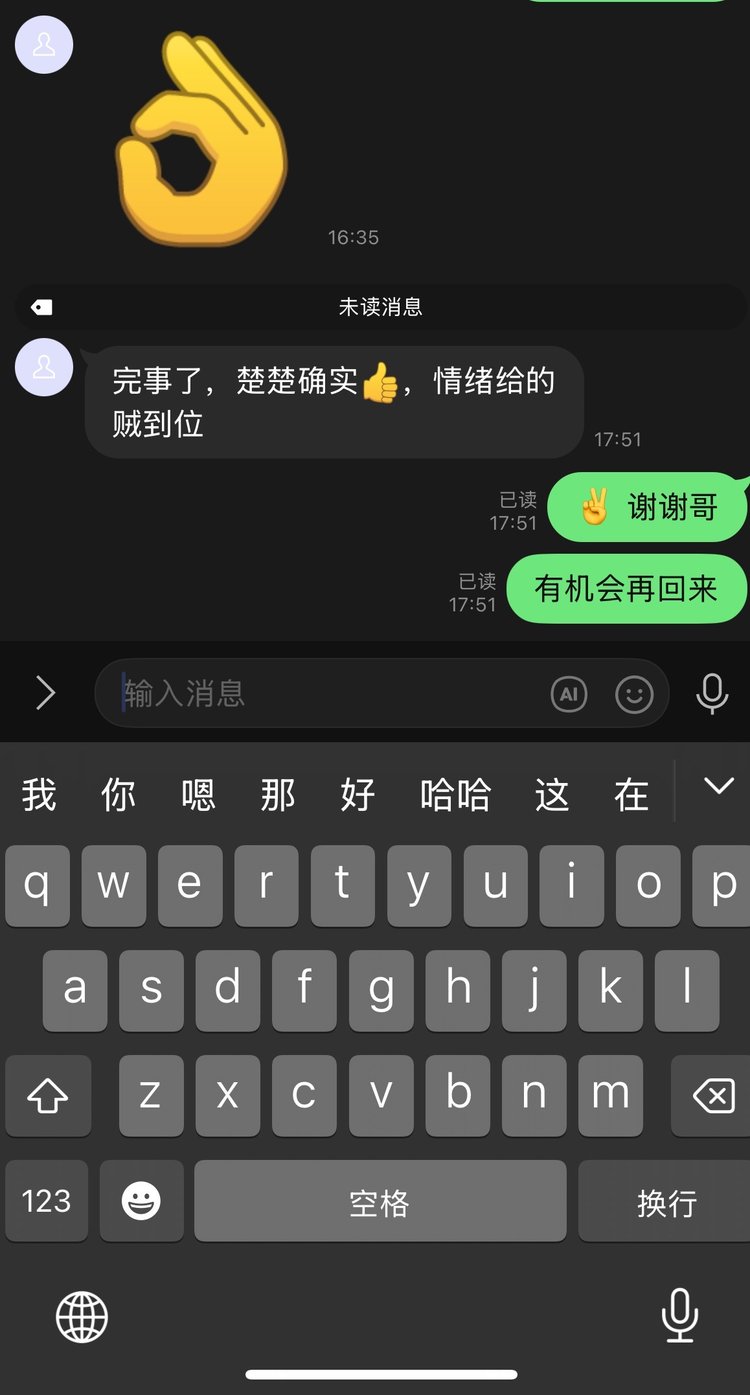Select the suggestion word 哈哈

[x=455, y=795]
